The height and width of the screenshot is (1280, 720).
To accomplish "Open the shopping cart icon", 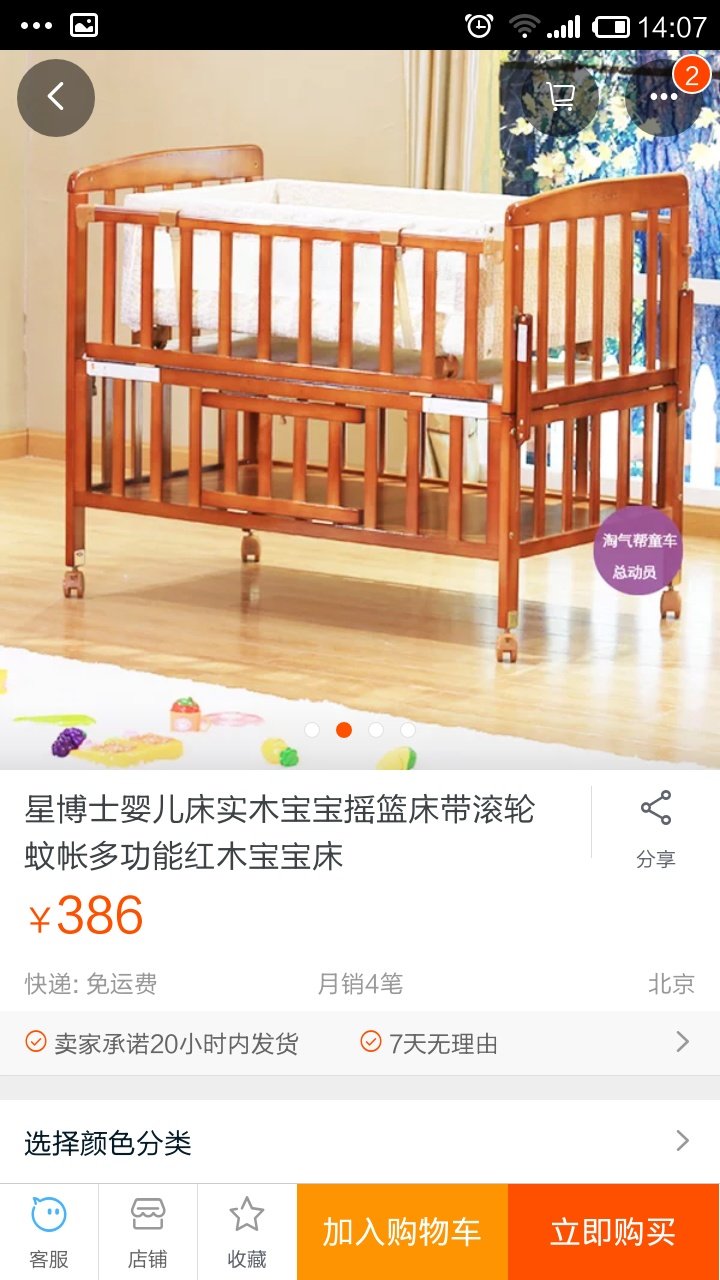I will pyautogui.click(x=560, y=97).
